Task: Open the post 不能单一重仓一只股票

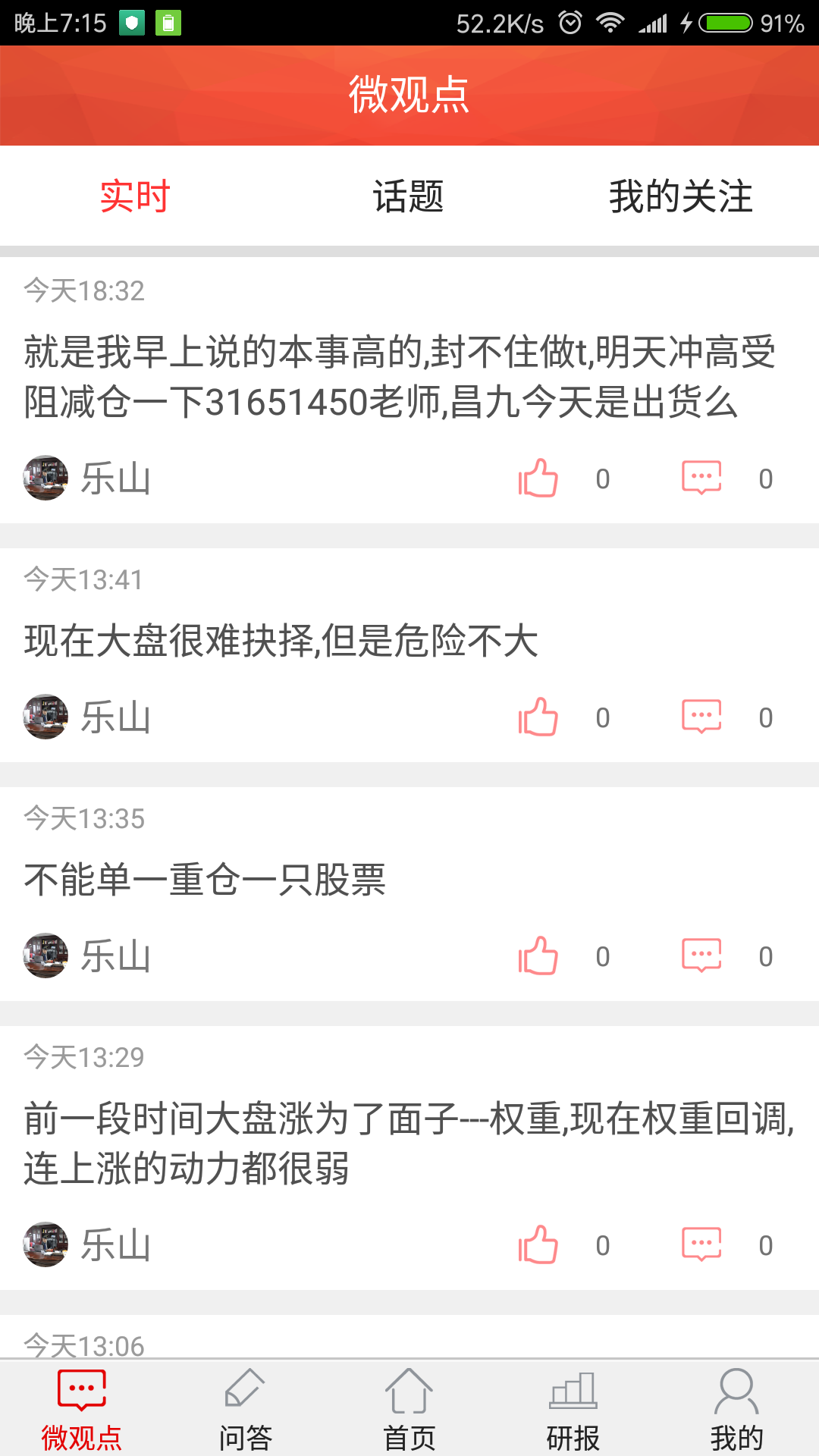Action: click(x=205, y=880)
